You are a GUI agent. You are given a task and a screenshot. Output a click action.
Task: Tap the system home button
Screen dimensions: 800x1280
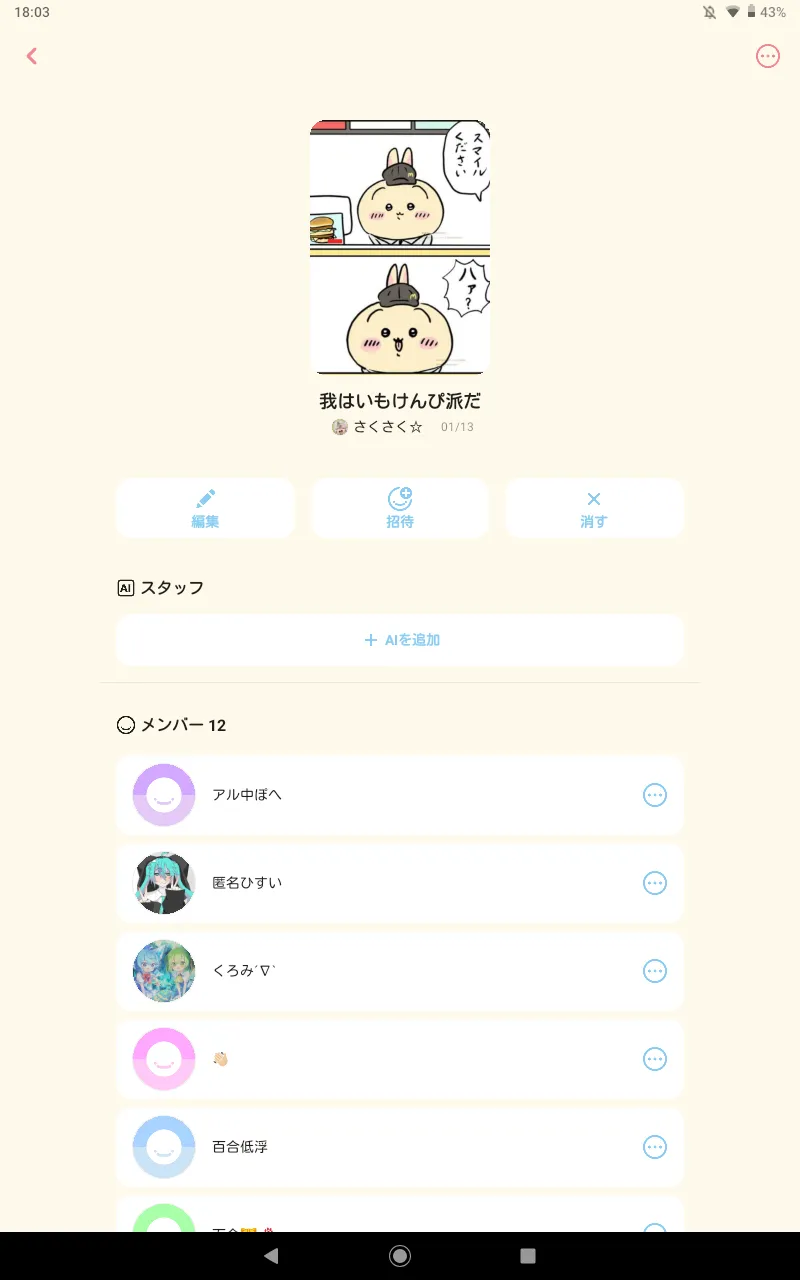click(400, 1256)
